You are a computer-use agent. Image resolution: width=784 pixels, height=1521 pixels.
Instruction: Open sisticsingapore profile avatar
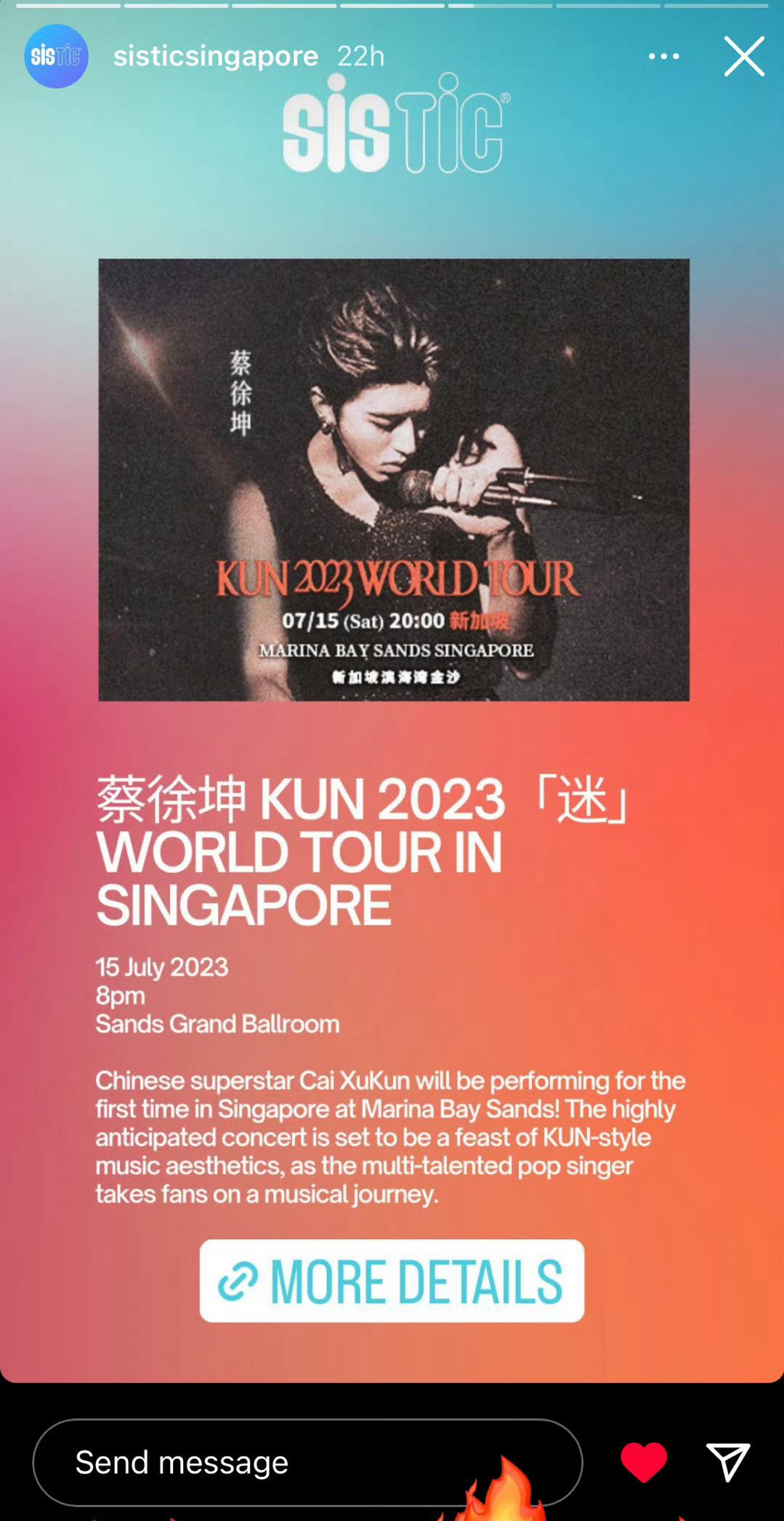pyautogui.click(x=56, y=56)
